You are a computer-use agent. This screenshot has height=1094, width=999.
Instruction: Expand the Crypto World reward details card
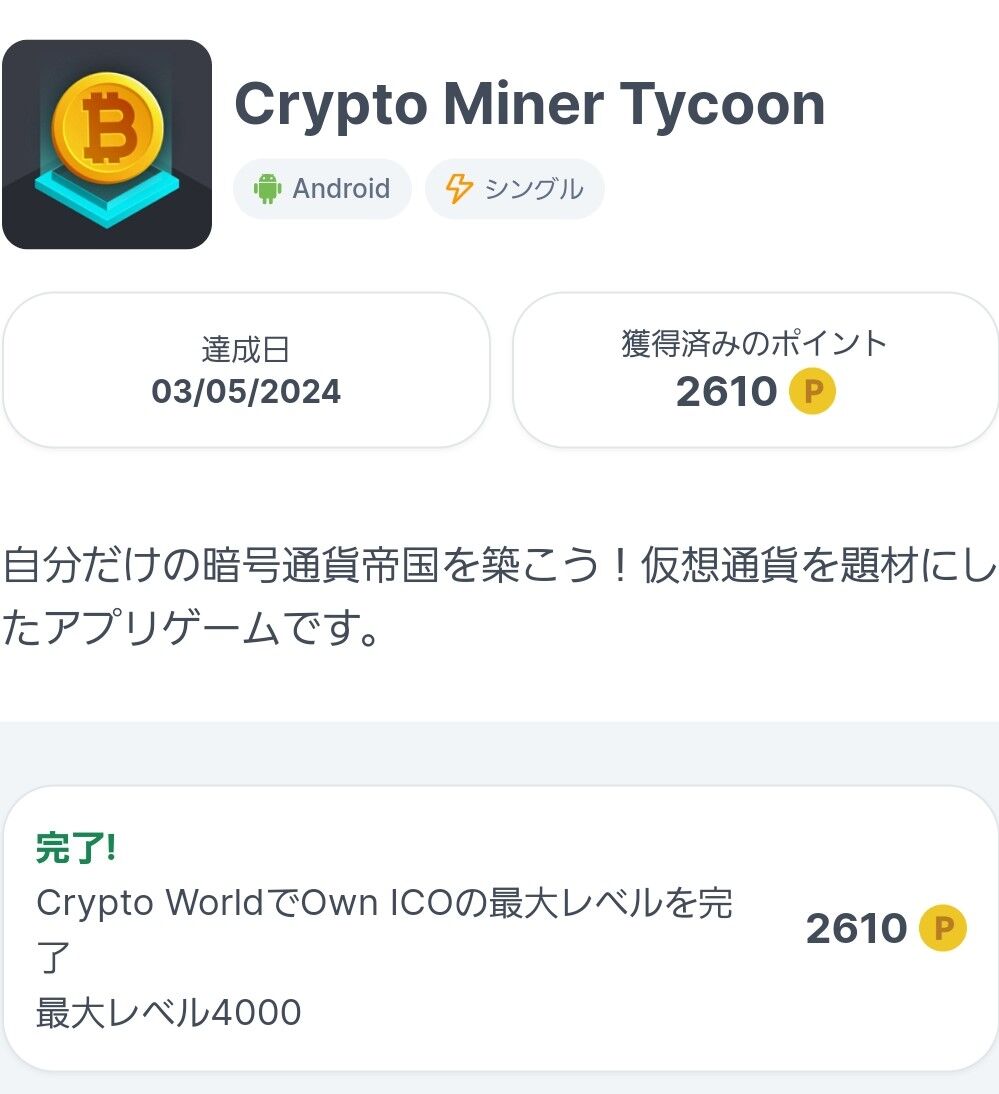click(499, 928)
